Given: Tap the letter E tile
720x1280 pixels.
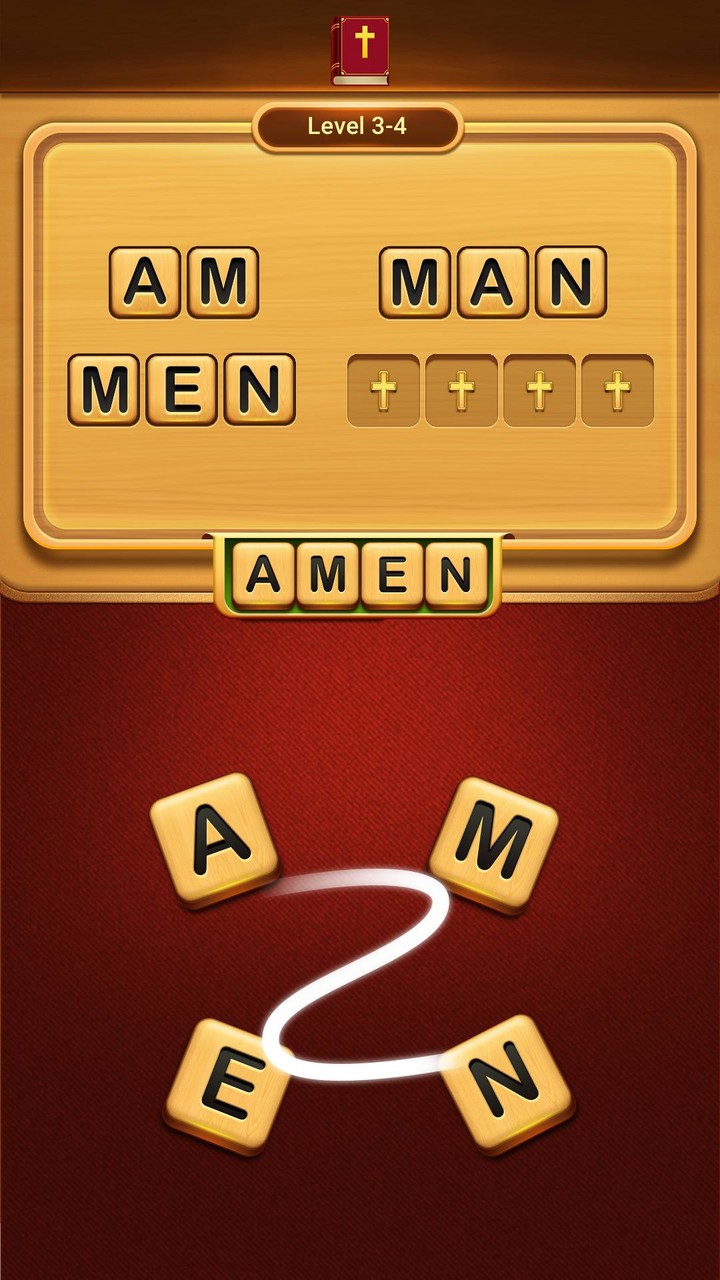Looking at the screenshot, I should pyautogui.click(x=228, y=1086).
